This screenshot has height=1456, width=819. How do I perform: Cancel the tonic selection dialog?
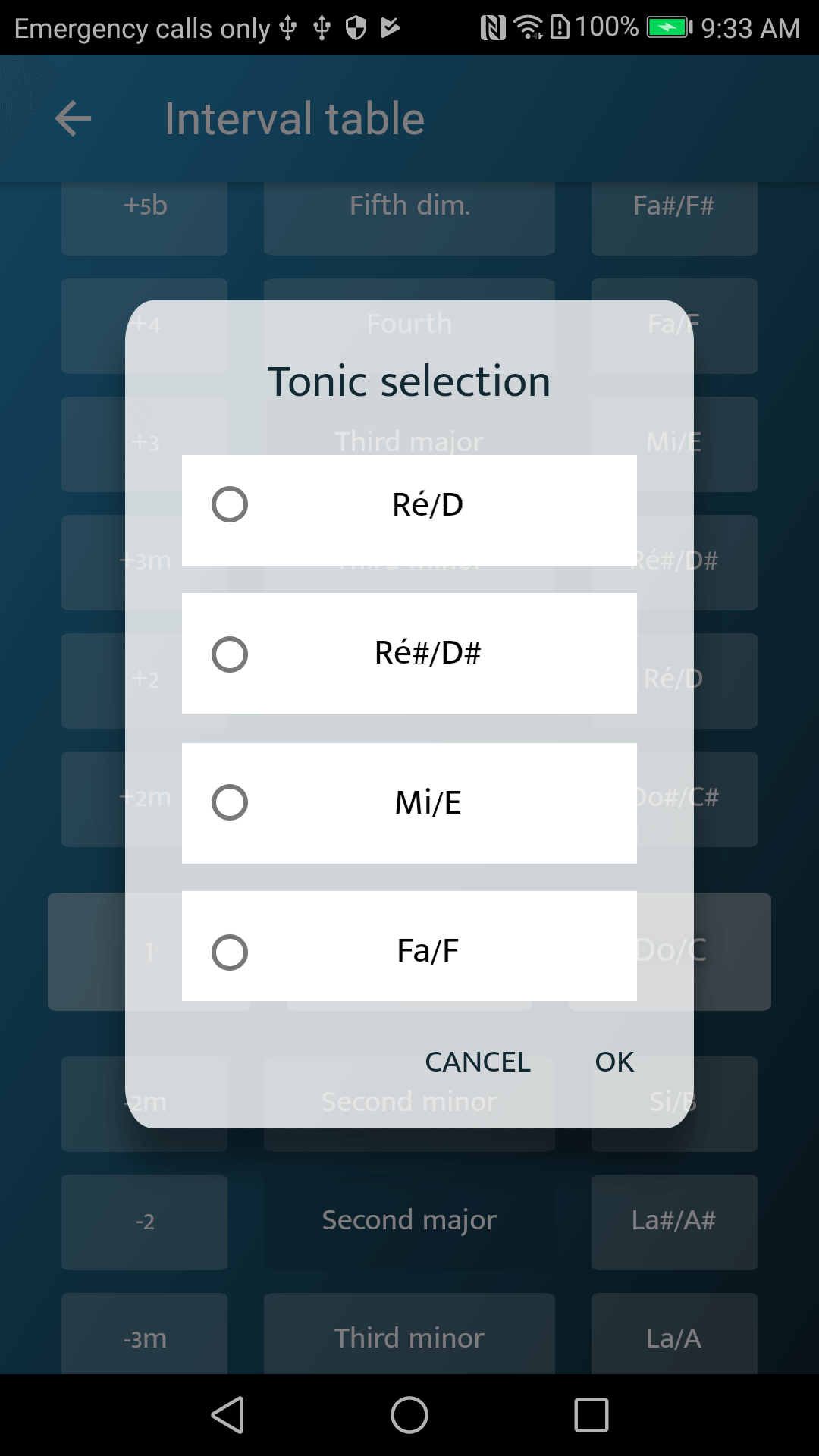coord(478,1062)
